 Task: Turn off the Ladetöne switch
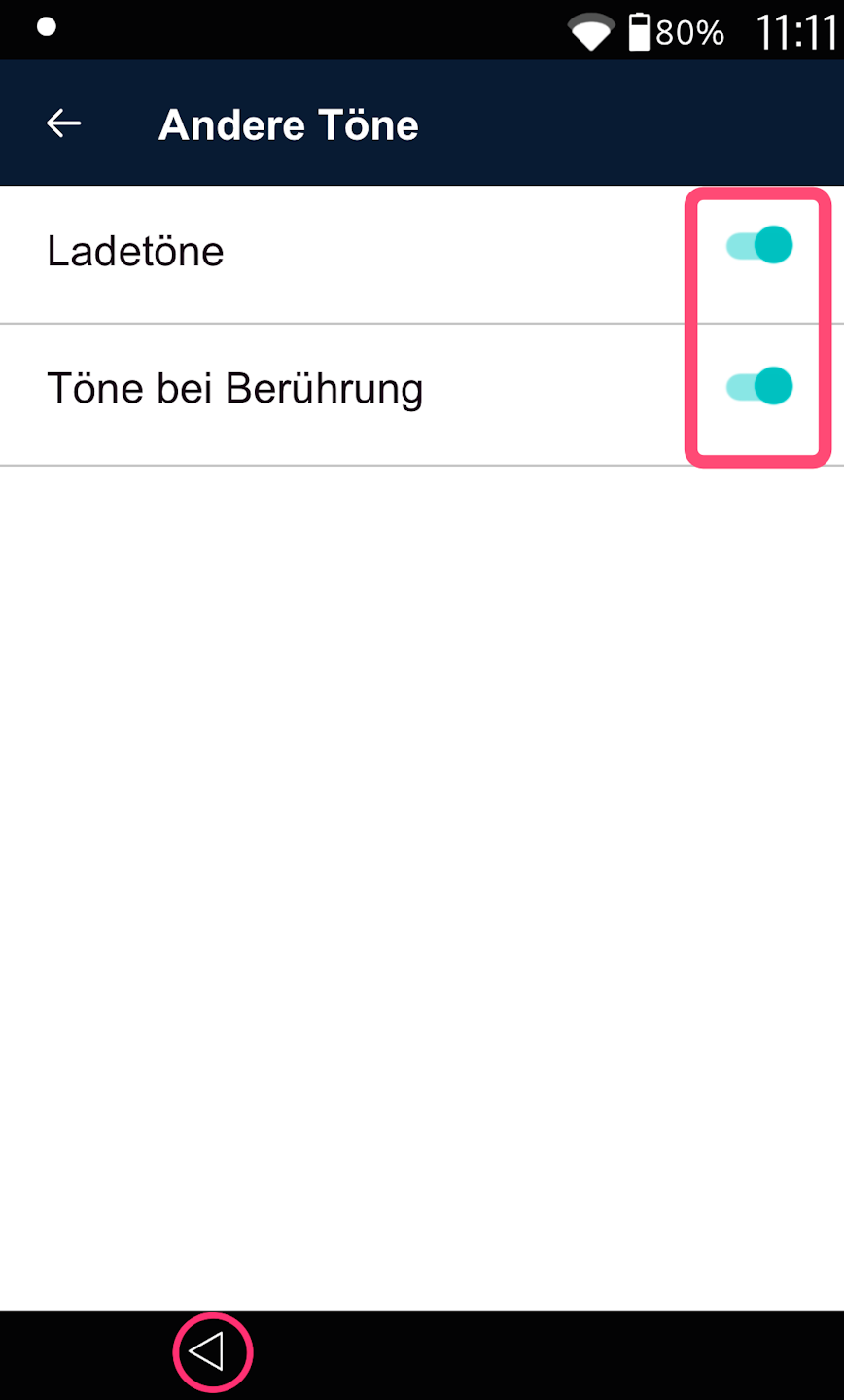point(759,245)
